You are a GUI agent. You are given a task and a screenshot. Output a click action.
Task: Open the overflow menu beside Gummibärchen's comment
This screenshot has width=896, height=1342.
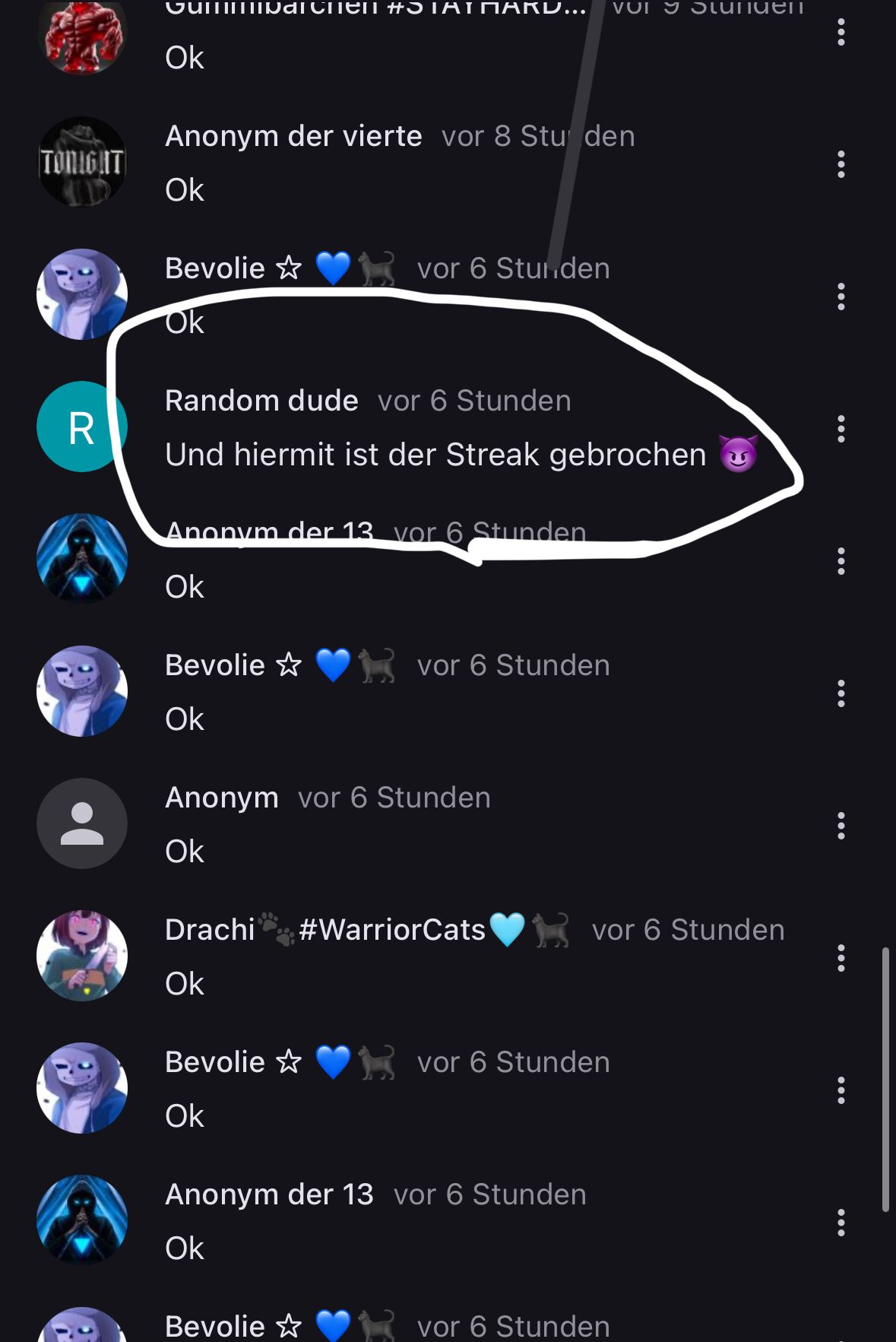pyautogui.click(x=841, y=32)
